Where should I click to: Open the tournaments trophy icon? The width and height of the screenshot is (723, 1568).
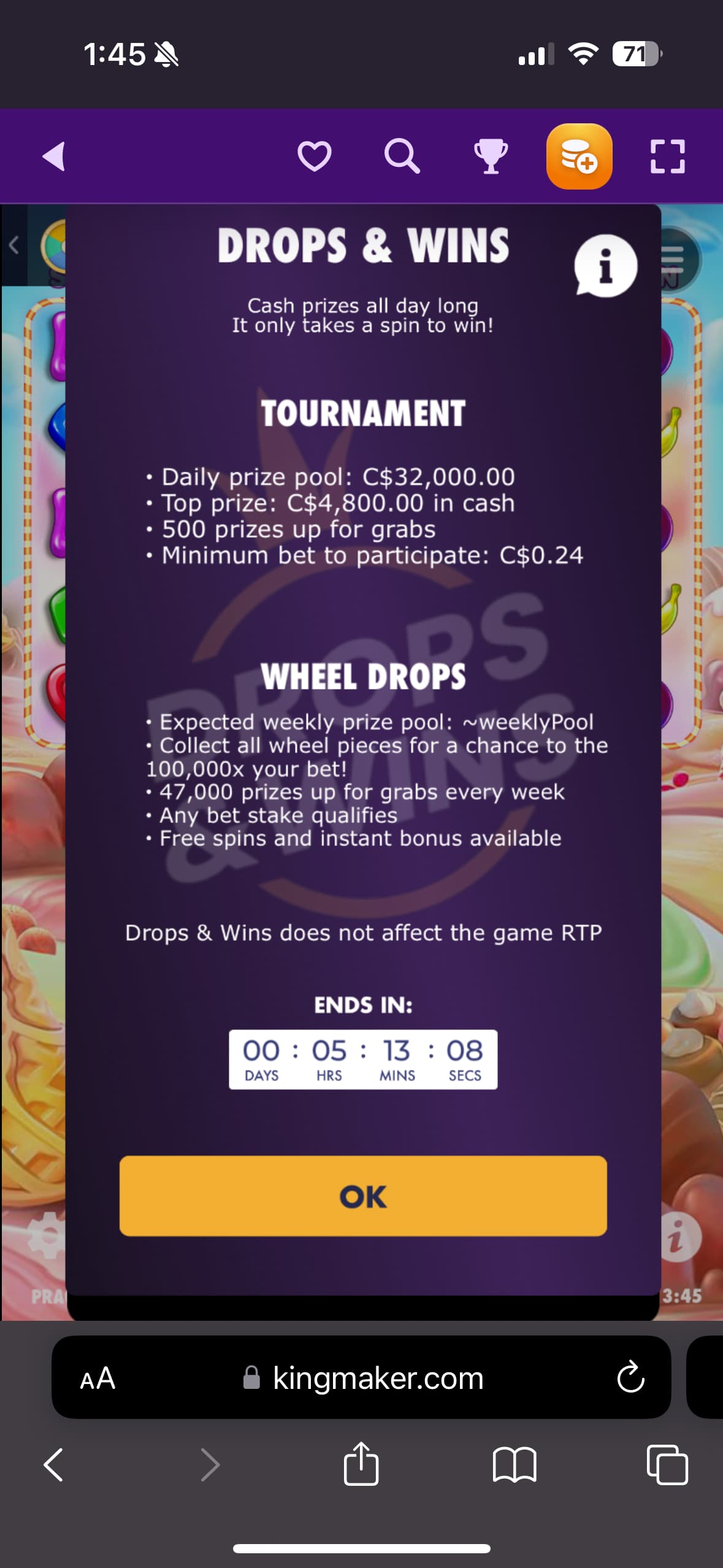click(x=491, y=156)
